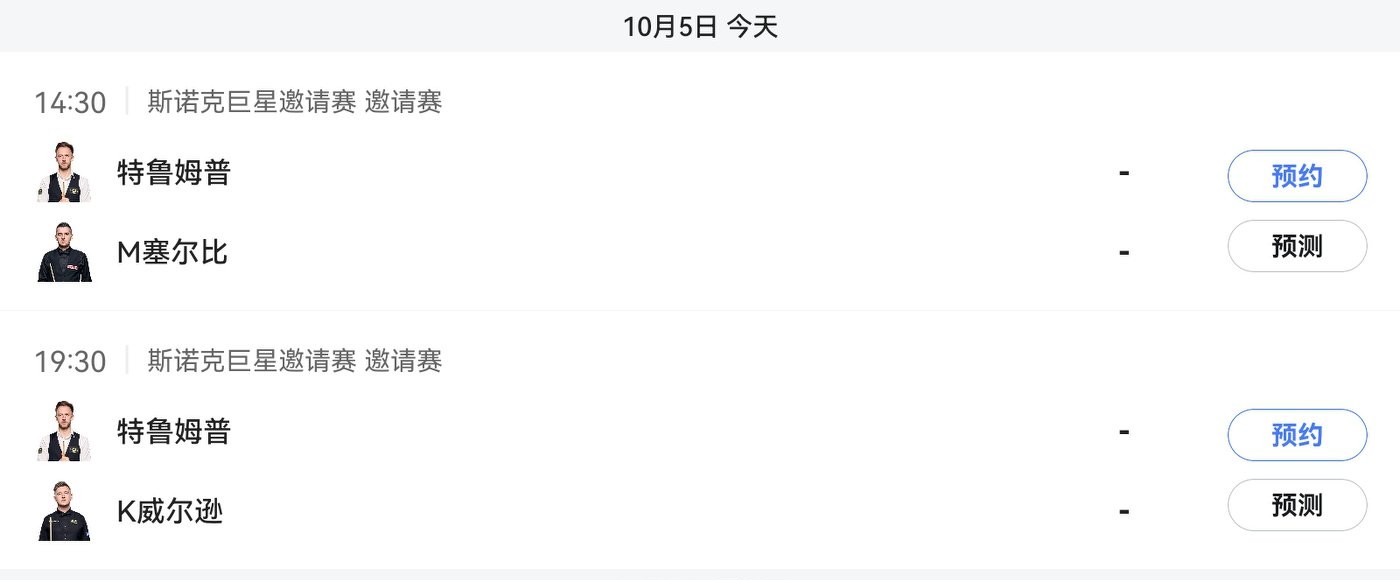Screen dimensions: 1400x580
Task: Tap 预约 for the 14:30 Trump vs Selby match
Action: (x=1296, y=176)
